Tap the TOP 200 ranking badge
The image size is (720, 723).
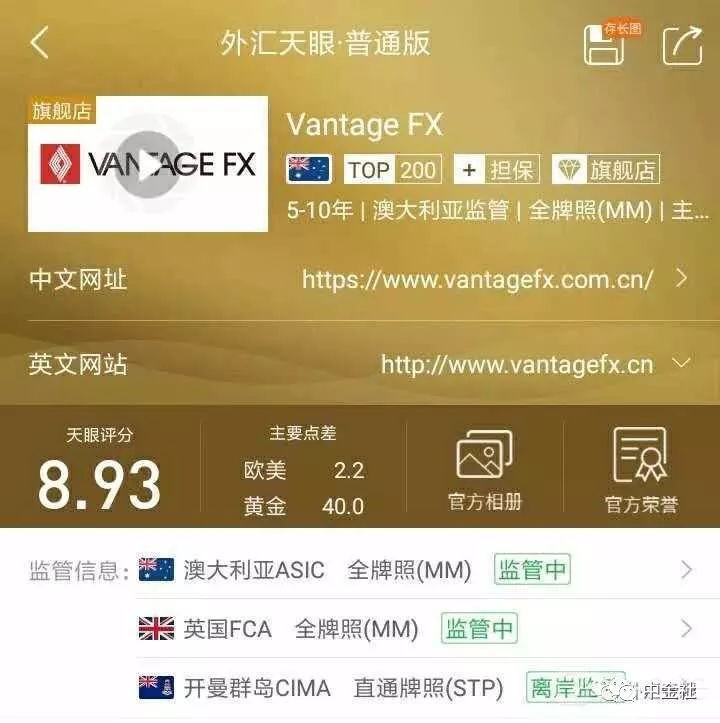pyautogui.click(x=392, y=170)
